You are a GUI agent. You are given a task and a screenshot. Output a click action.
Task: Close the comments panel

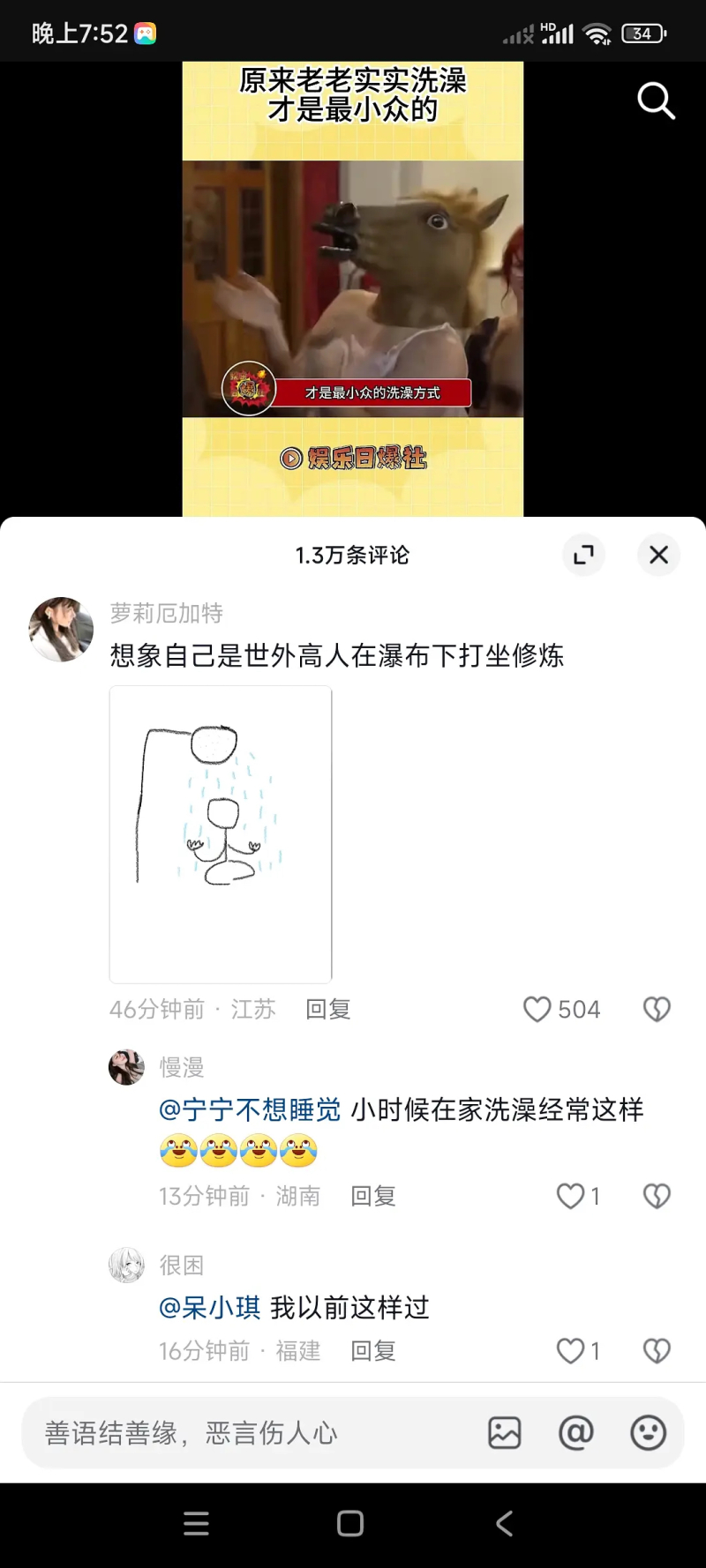(658, 555)
